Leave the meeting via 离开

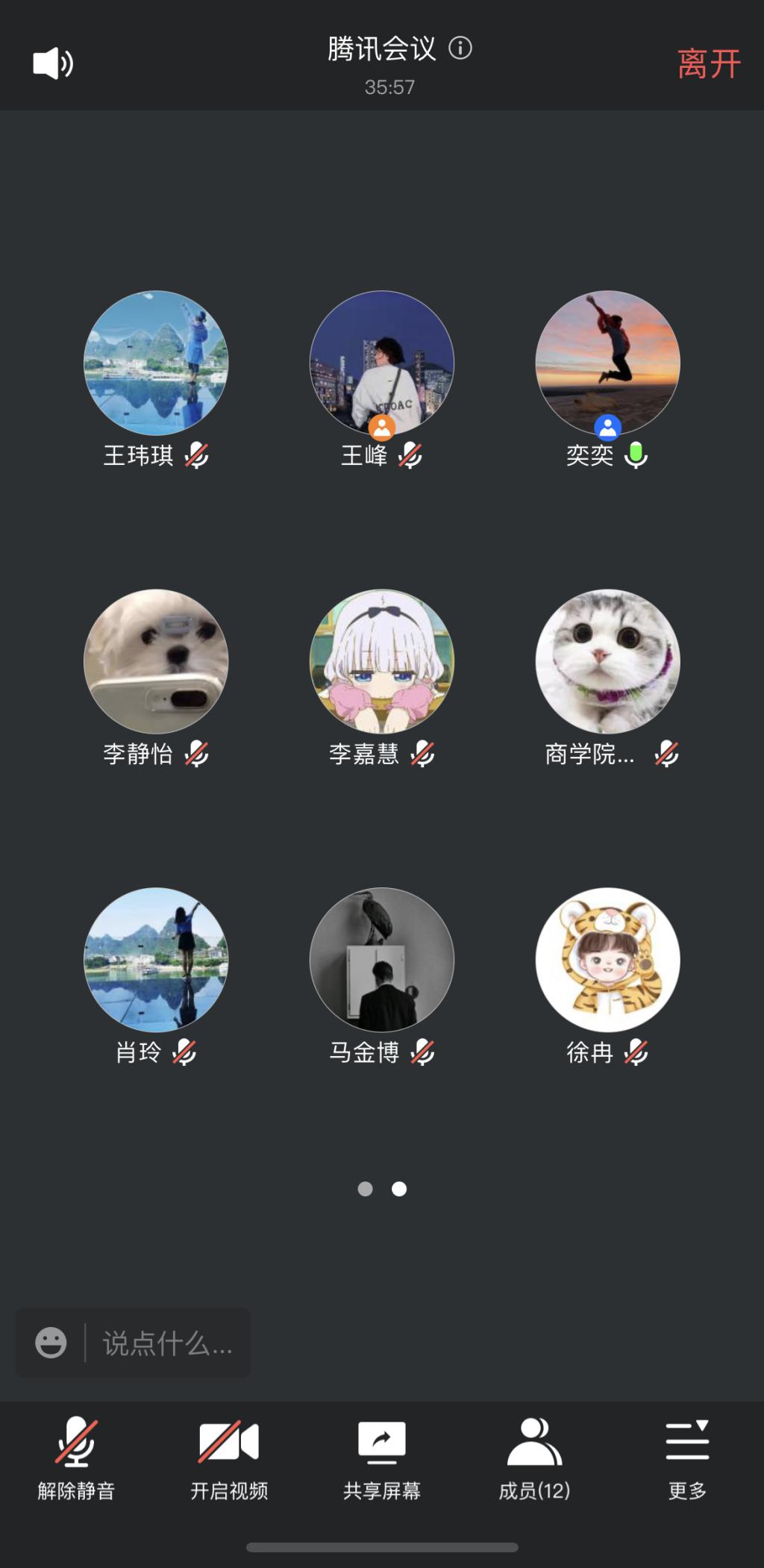click(708, 64)
